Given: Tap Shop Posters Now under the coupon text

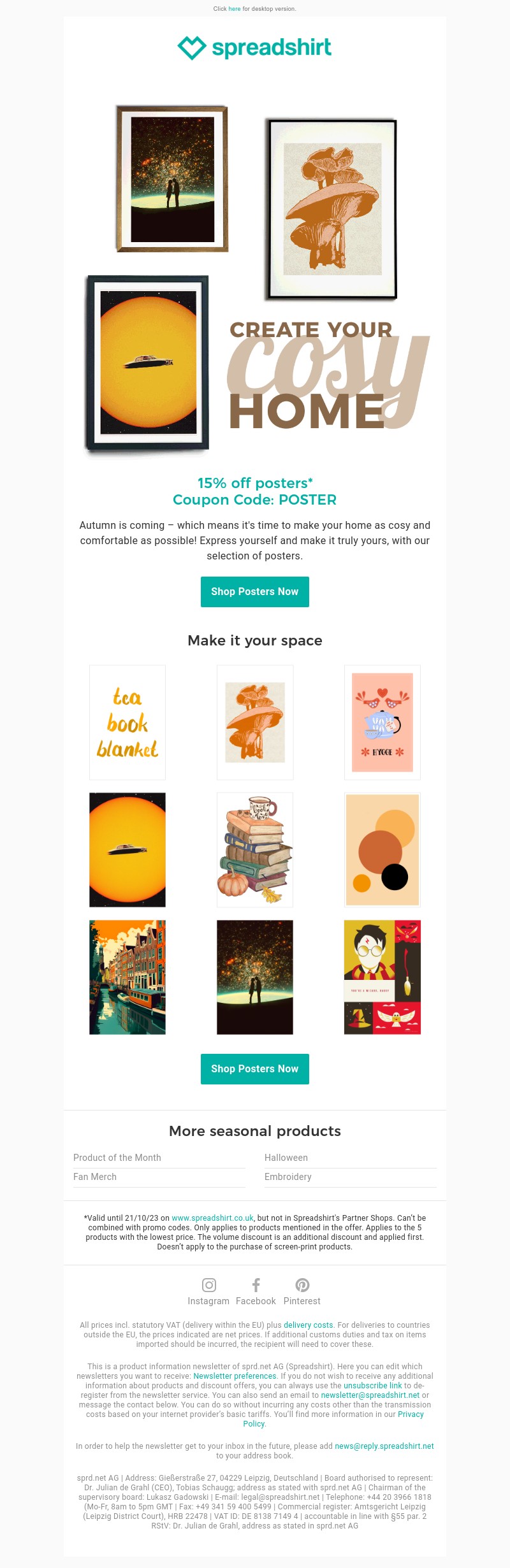Looking at the screenshot, I should [x=255, y=592].
